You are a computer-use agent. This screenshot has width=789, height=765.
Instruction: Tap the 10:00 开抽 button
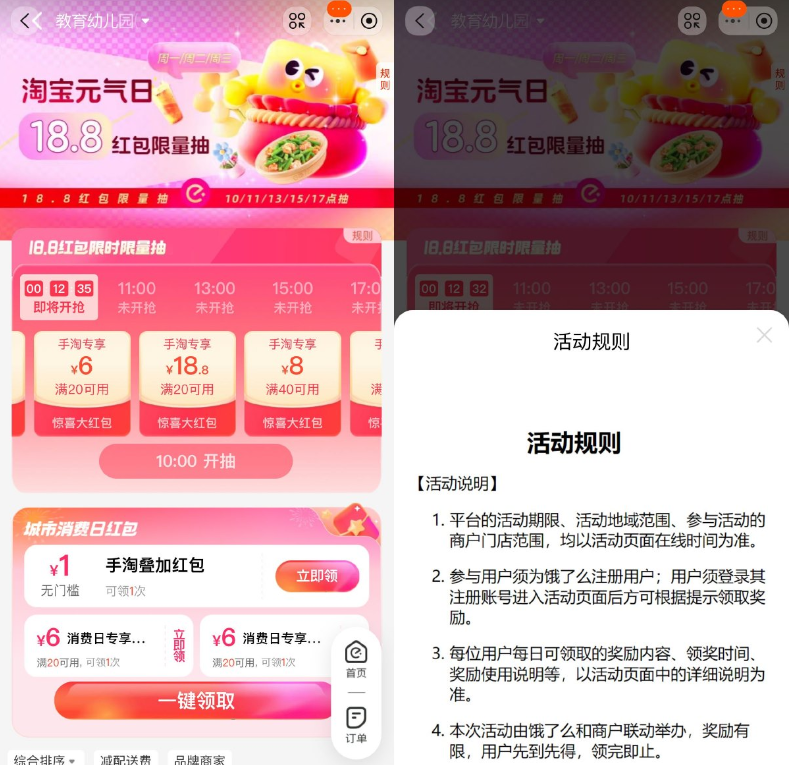195,461
